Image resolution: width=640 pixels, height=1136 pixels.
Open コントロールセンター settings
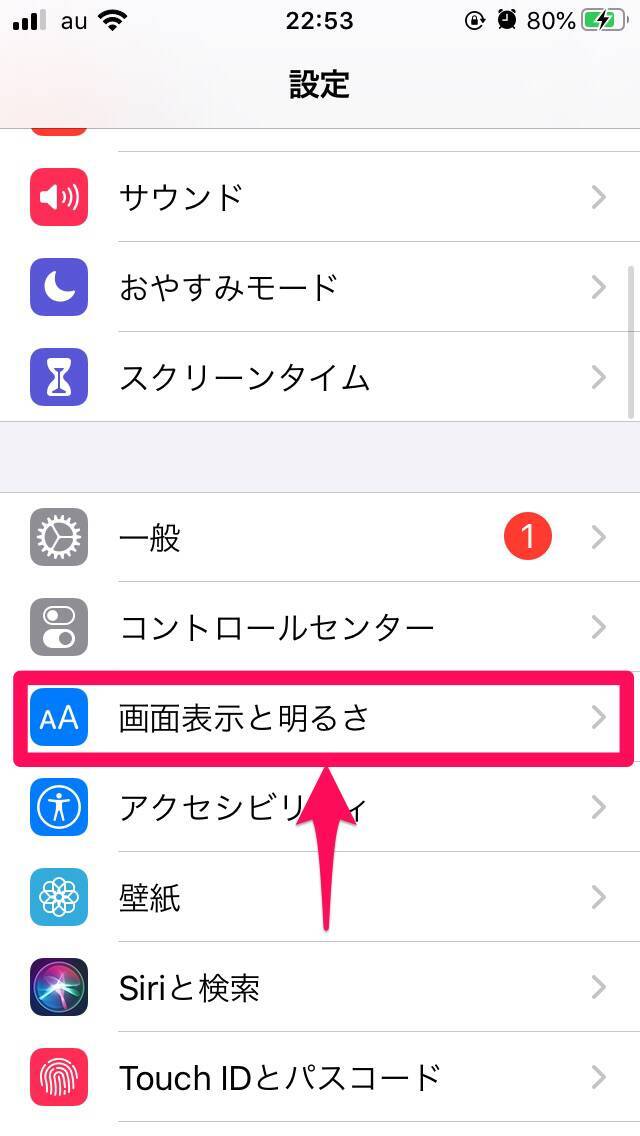point(320,628)
